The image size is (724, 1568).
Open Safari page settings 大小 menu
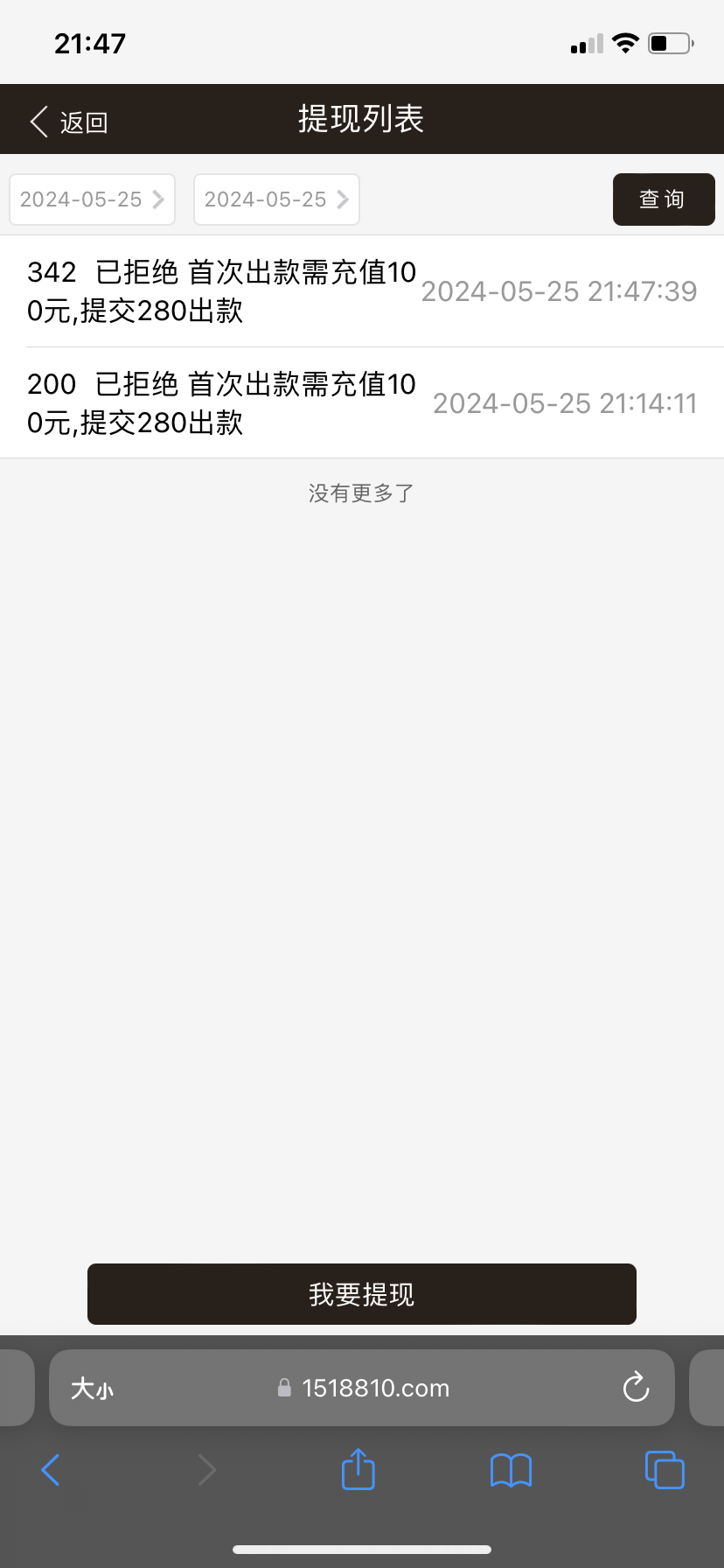(92, 1389)
